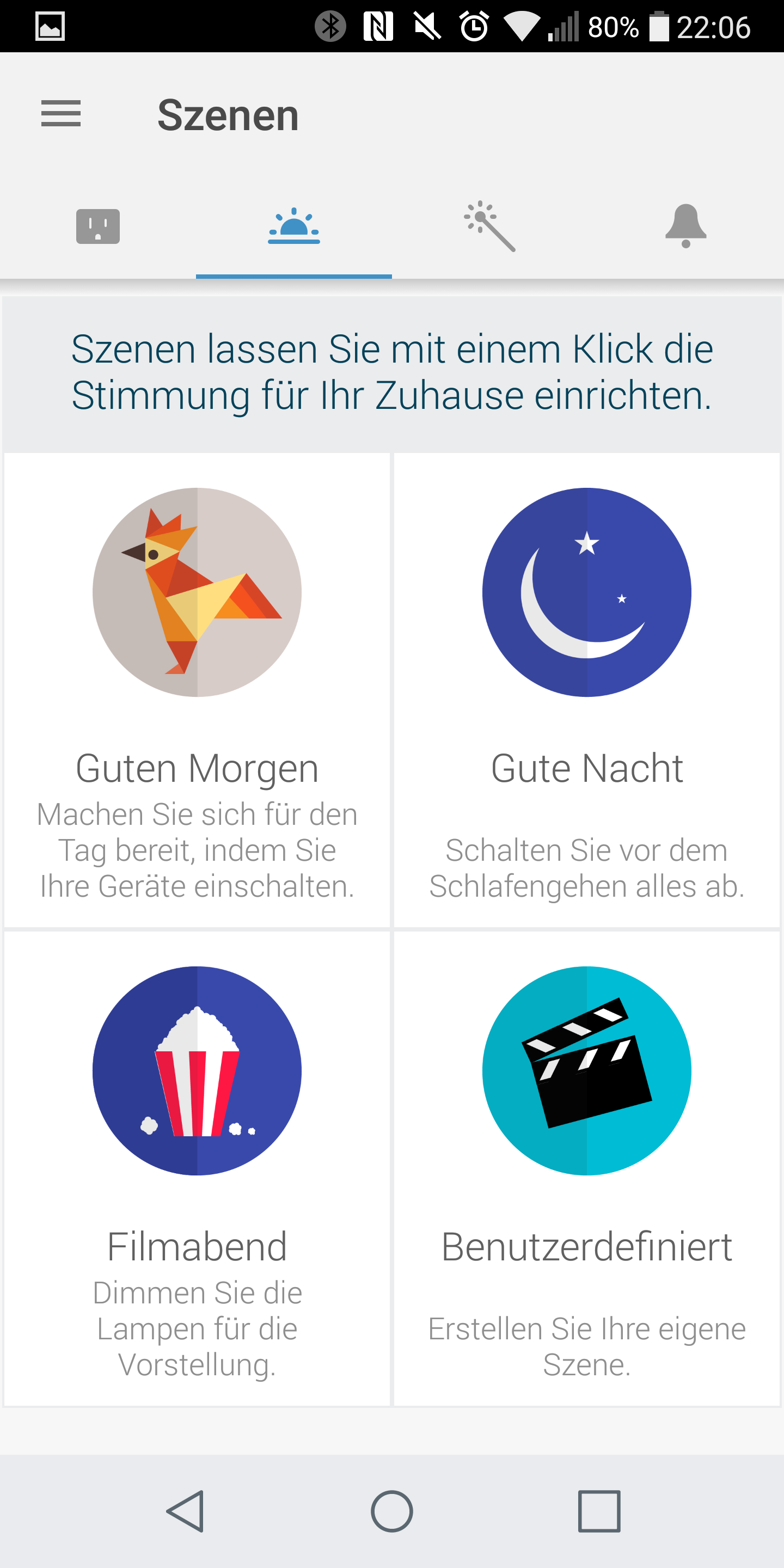Go back using the system back button
The height and width of the screenshot is (1568, 784).
(185, 1511)
